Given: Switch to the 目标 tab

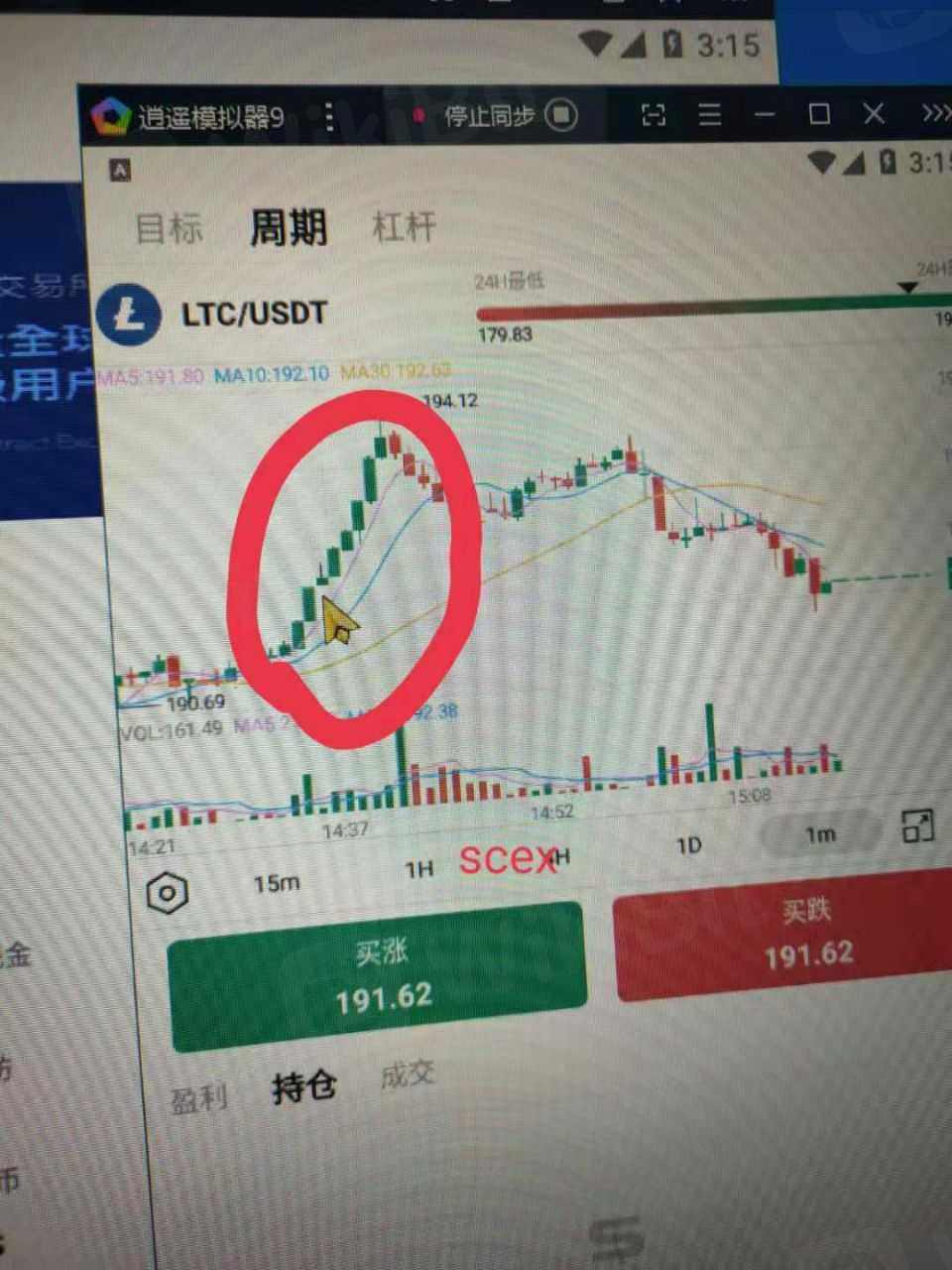Looking at the screenshot, I should 170,229.
